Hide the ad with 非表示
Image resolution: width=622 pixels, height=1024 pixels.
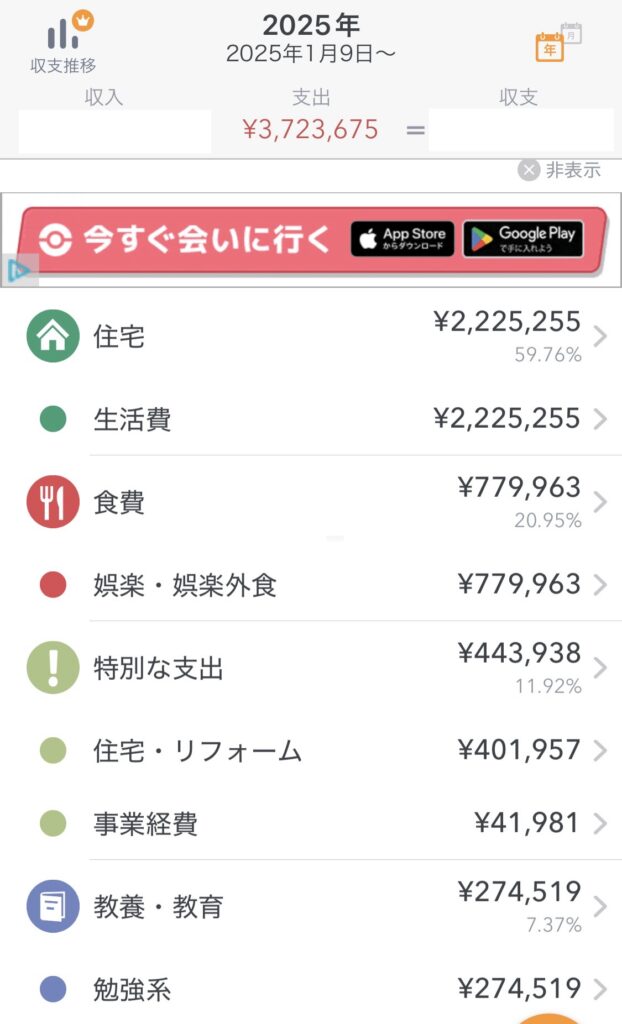coord(560,170)
